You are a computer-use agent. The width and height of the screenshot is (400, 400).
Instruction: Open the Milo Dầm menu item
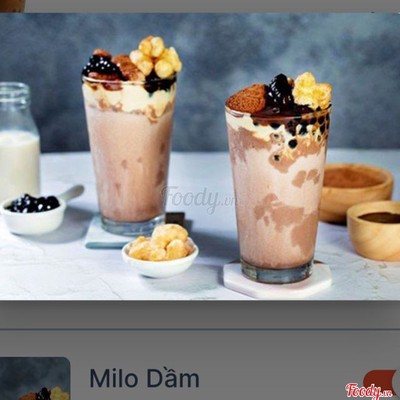click(144, 379)
